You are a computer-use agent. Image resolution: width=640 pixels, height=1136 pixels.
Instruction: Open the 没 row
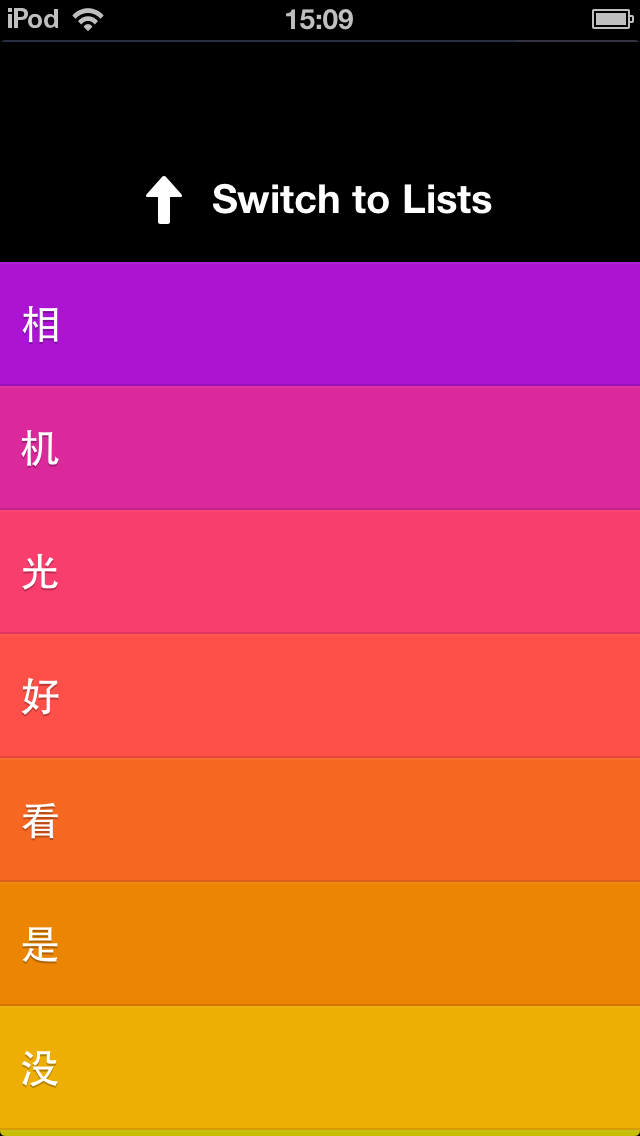(320, 1068)
